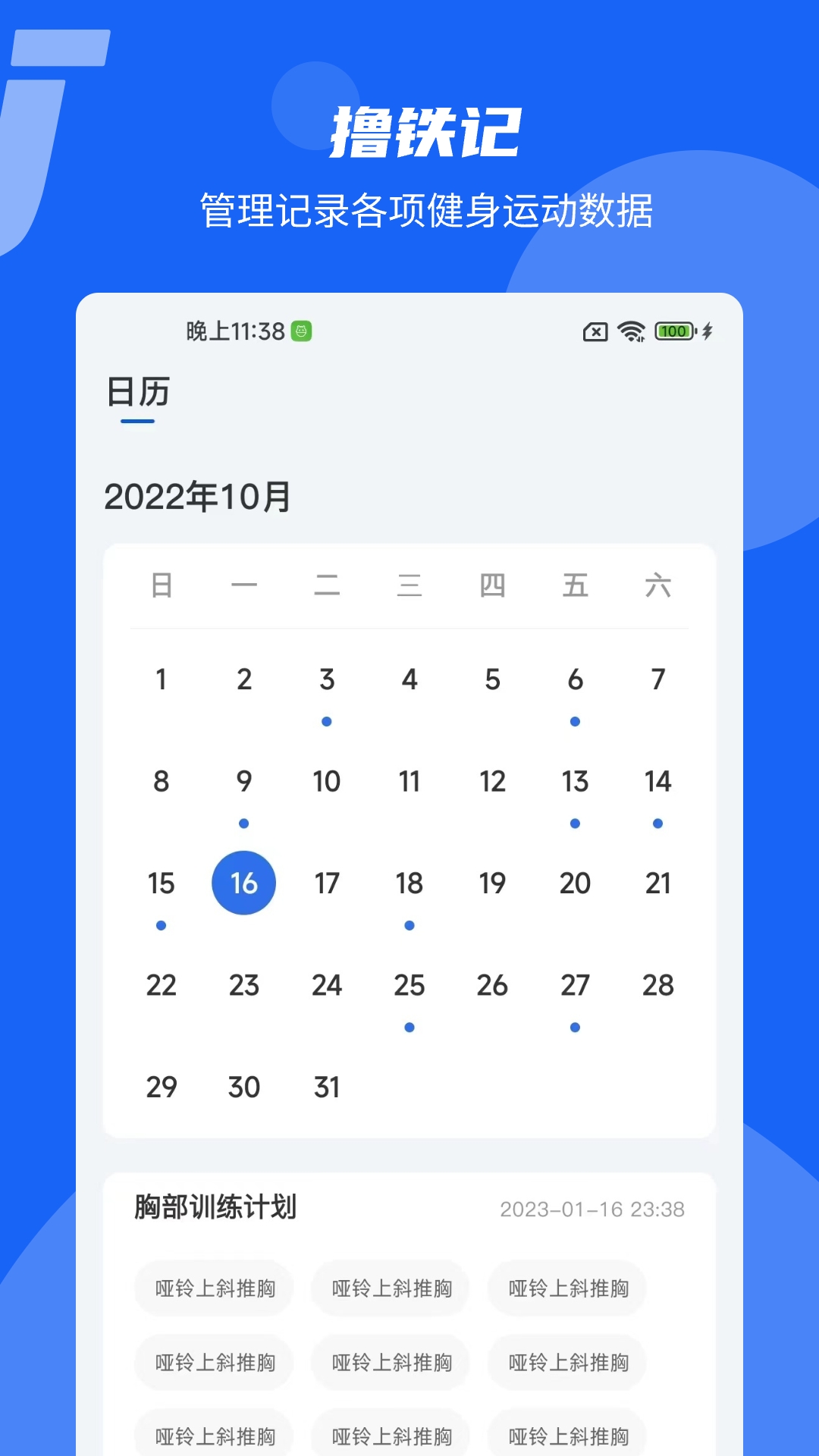Click the event dot under October 27

(x=576, y=1028)
